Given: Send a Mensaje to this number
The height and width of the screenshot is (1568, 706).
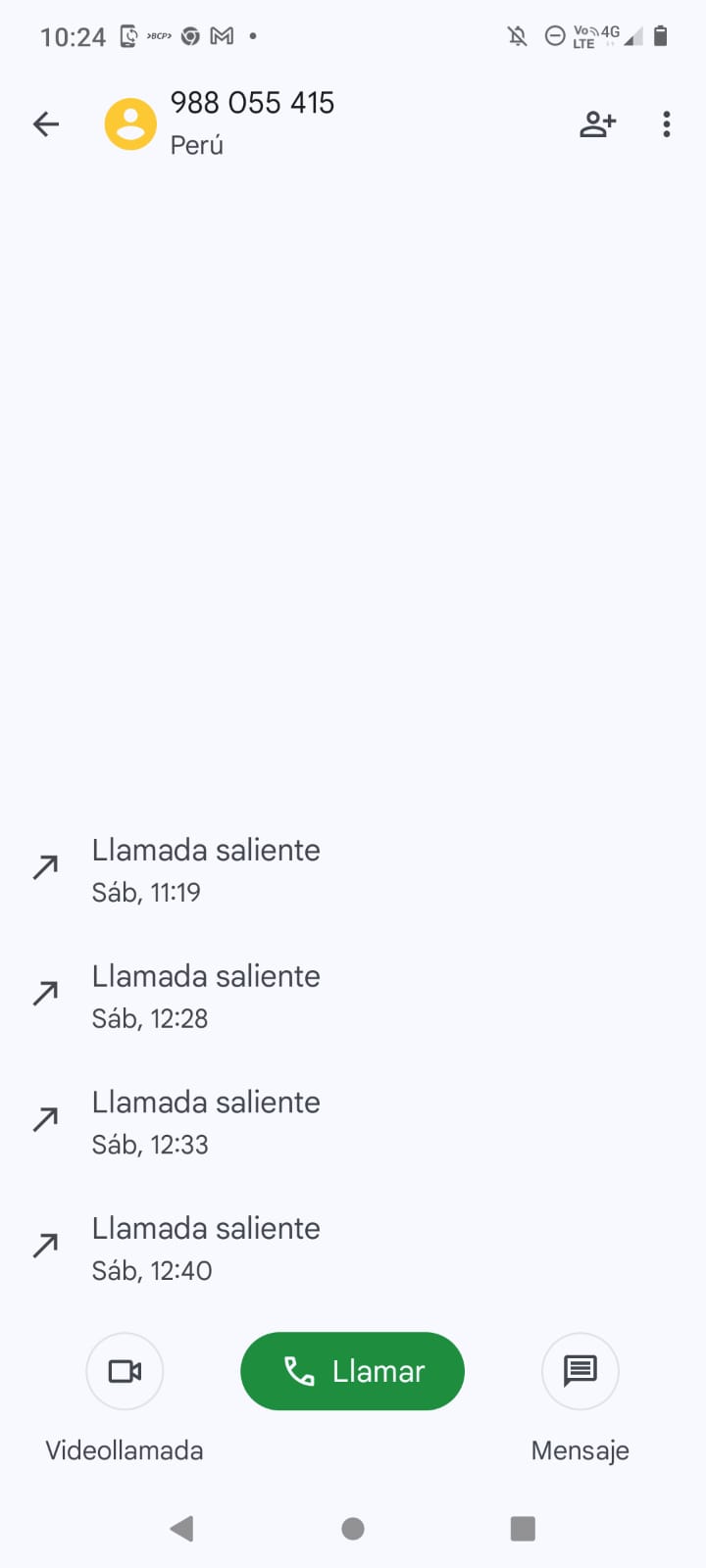Looking at the screenshot, I should click(x=580, y=1370).
